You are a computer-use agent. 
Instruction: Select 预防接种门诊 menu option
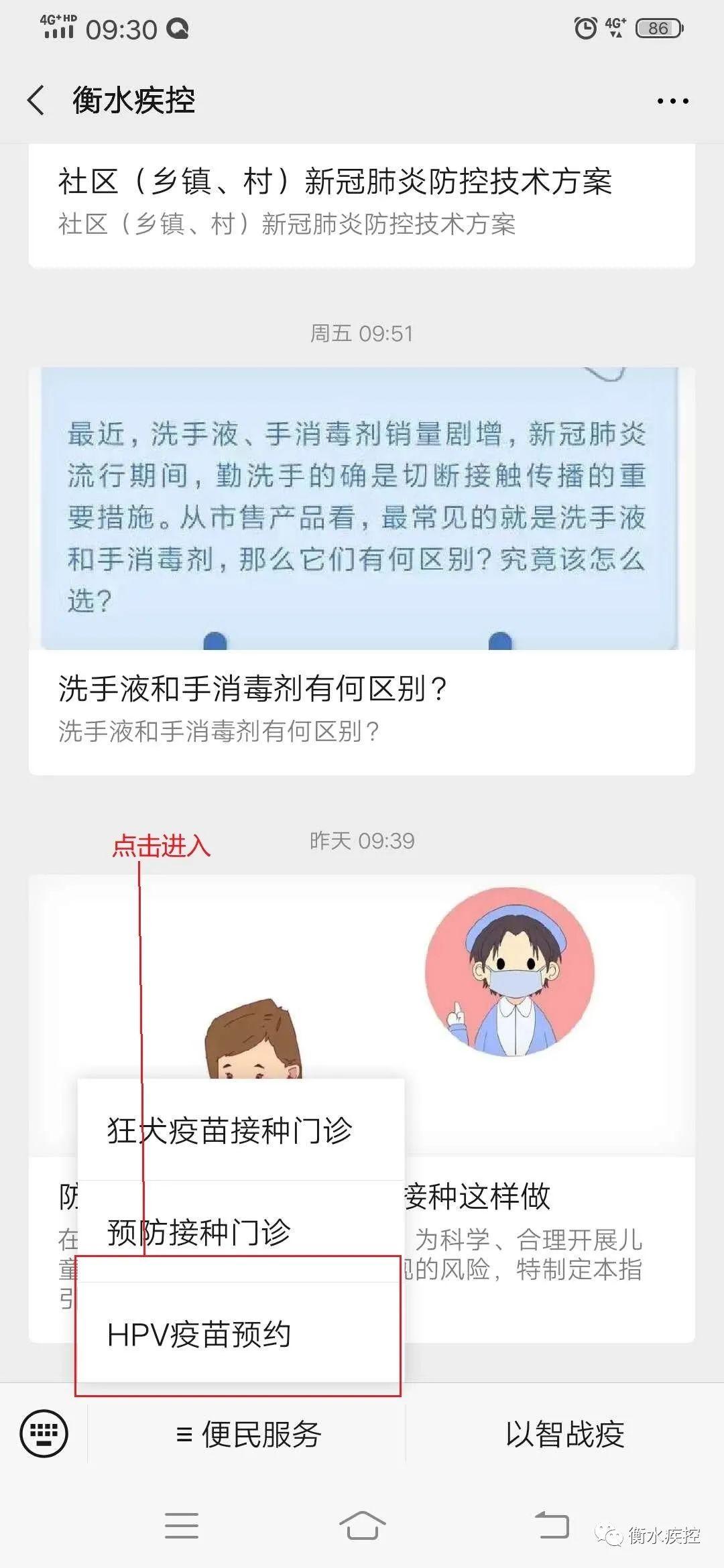pyautogui.click(x=199, y=1232)
